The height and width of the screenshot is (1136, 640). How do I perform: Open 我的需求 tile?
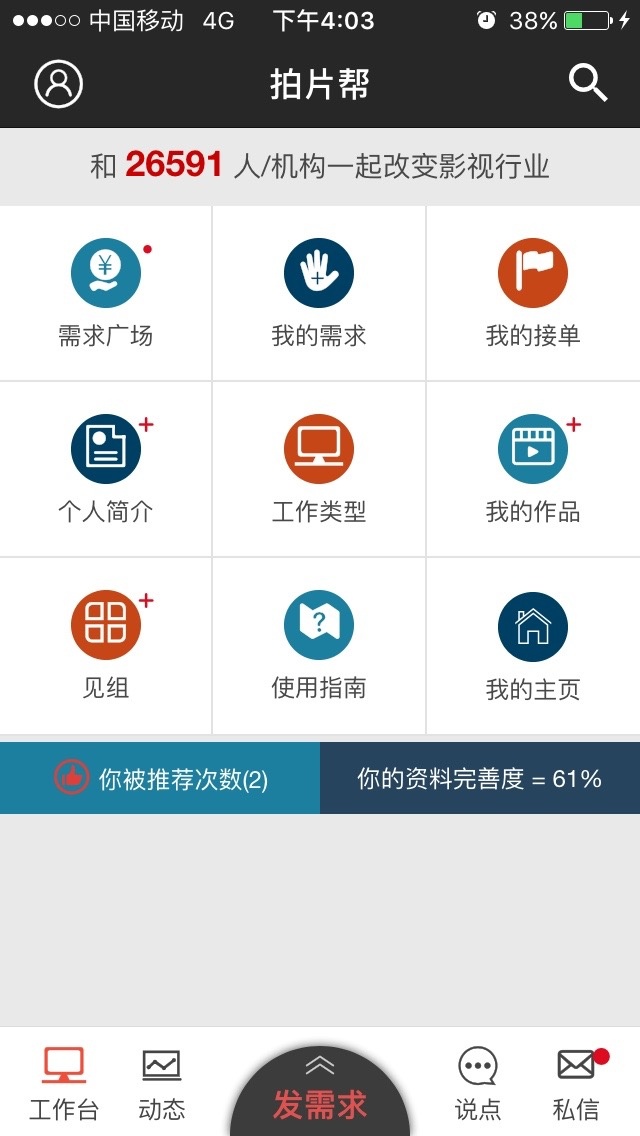coord(319,294)
